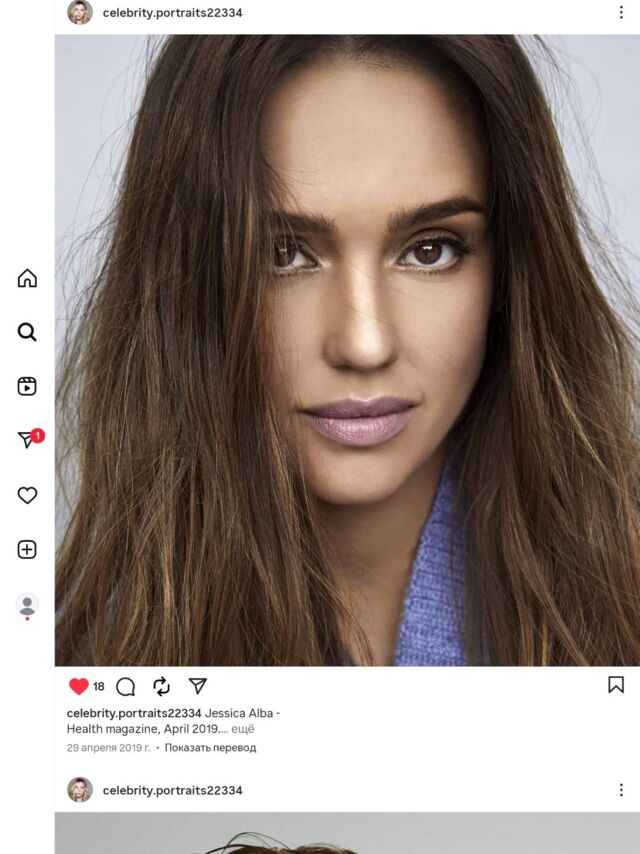This screenshot has height=854, width=640.
Task: Open your own profile from the sidebar
Action: point(27,604)
